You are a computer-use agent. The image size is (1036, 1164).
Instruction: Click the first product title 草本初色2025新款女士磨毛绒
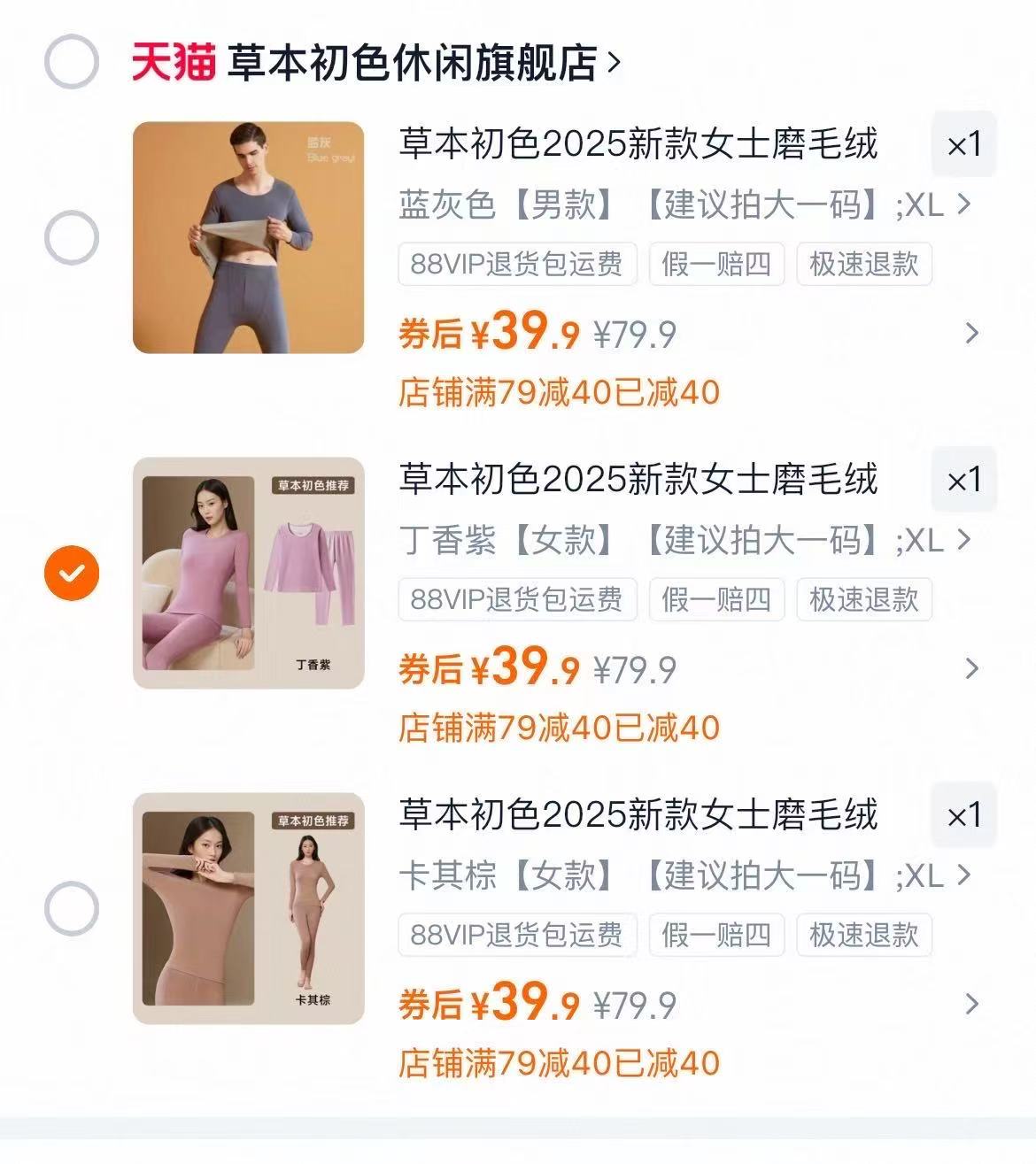click(638, 147)
